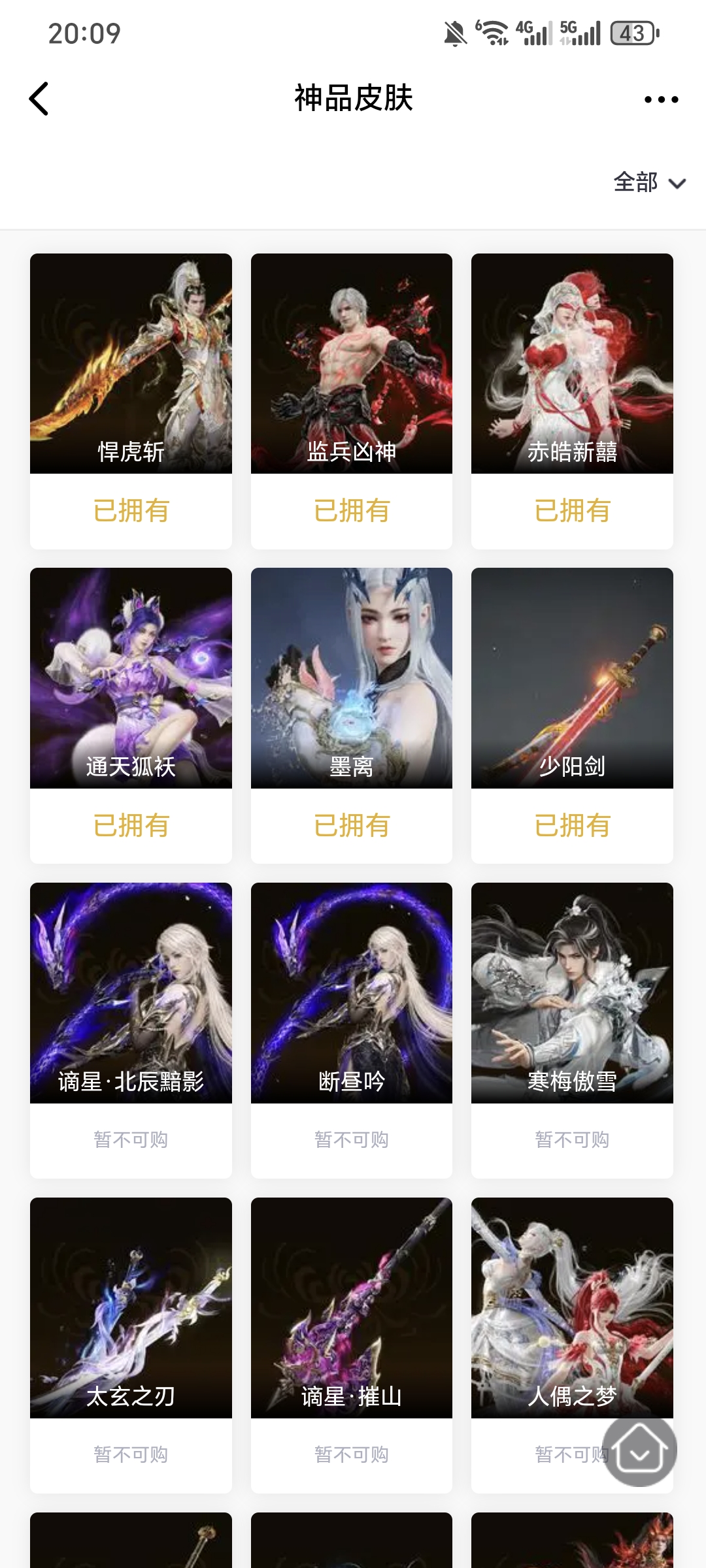The height and width of the screenshot is (1568, 706).
Task: View the 墨离 skin card
Action: point(352,678)
